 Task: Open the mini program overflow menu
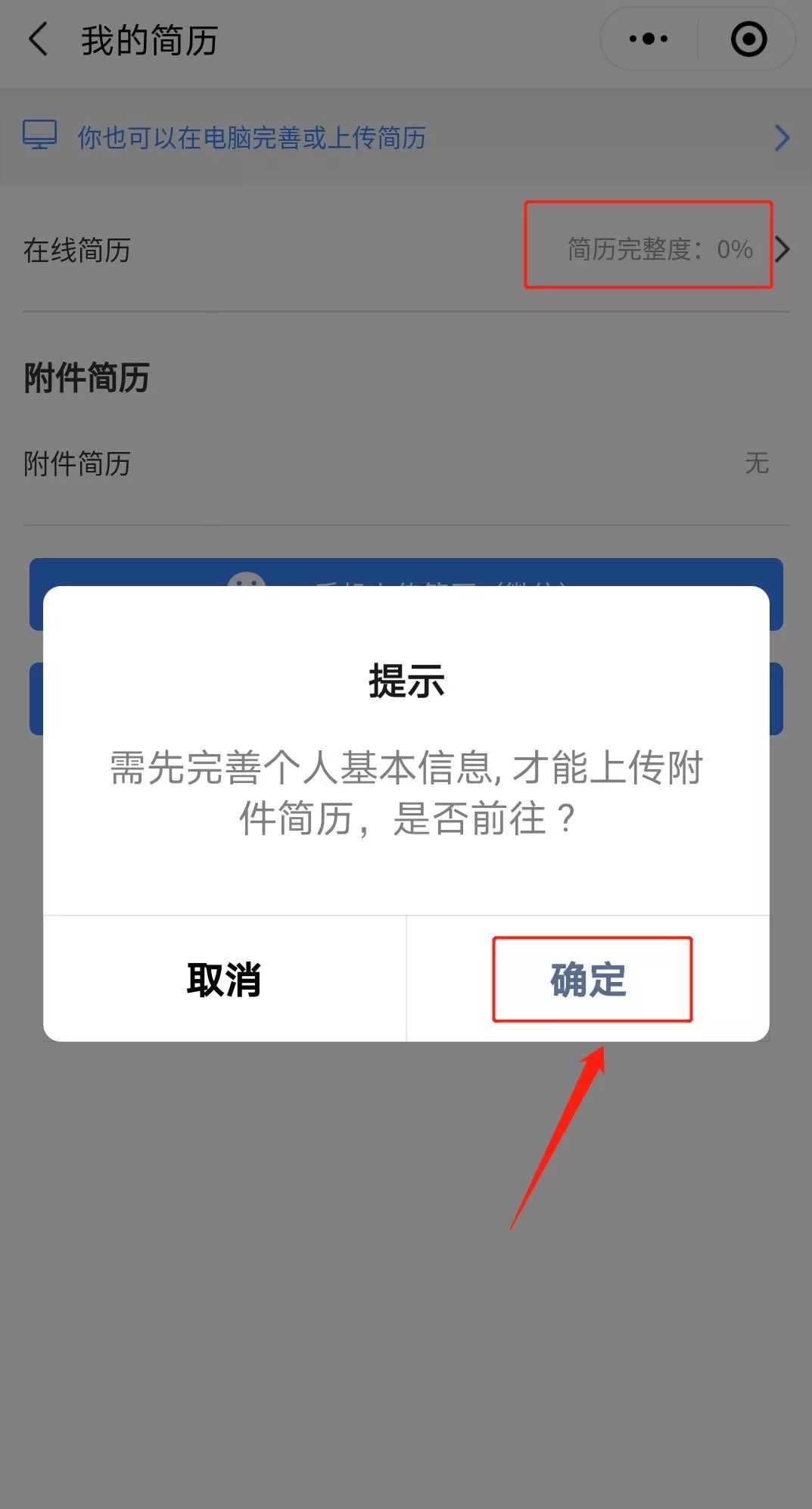(x=649, y=39)
